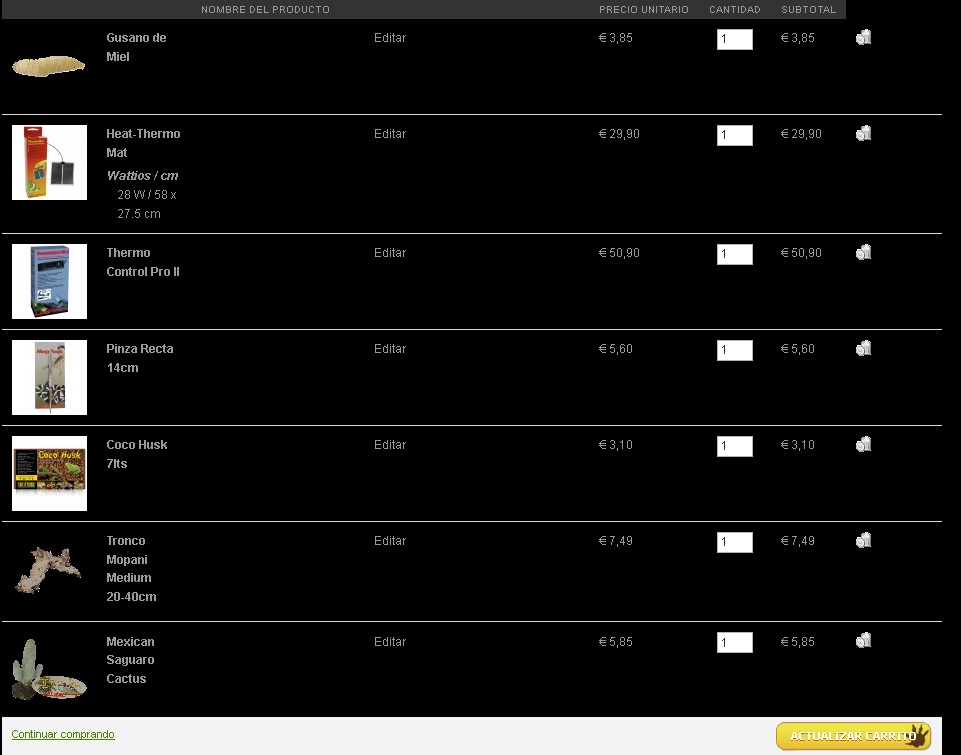Remove Tronco Mopani Medium from the cart
Screen dimensions: 961x755
point(864,541)
